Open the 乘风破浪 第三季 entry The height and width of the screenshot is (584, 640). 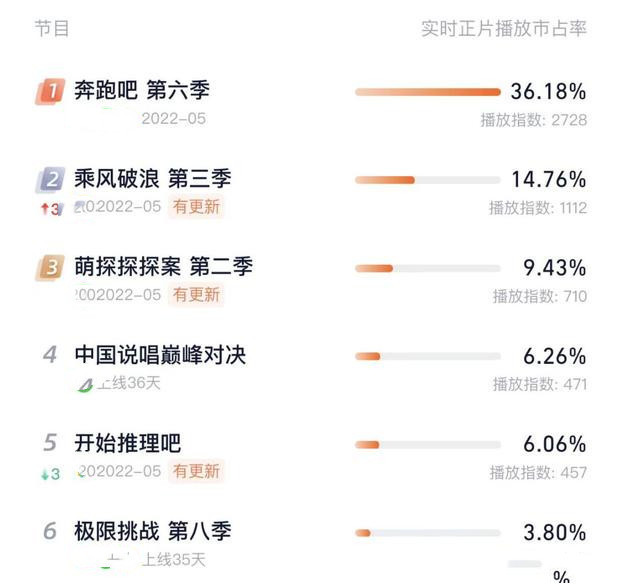tap(152, 179)
